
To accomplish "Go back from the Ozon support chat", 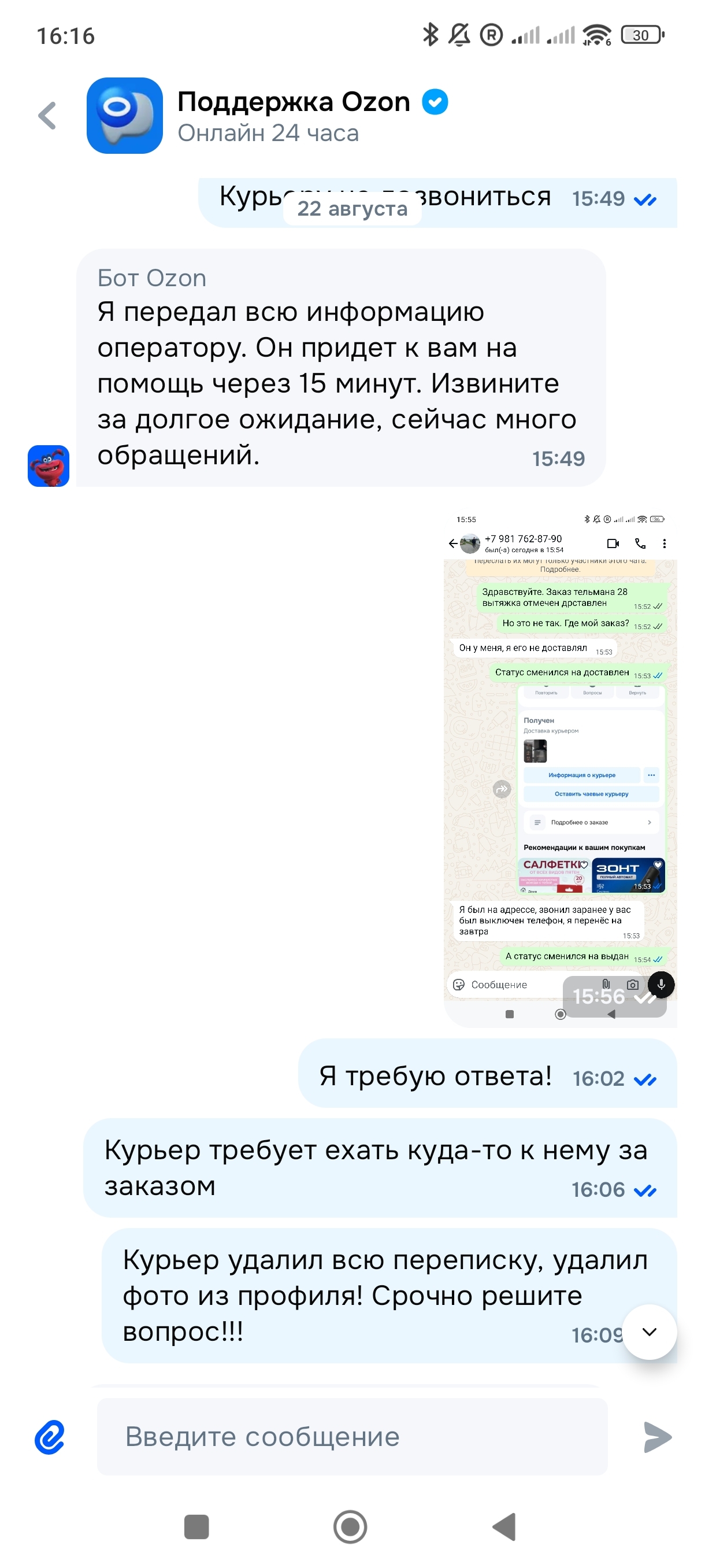I will tap(47, 116).
